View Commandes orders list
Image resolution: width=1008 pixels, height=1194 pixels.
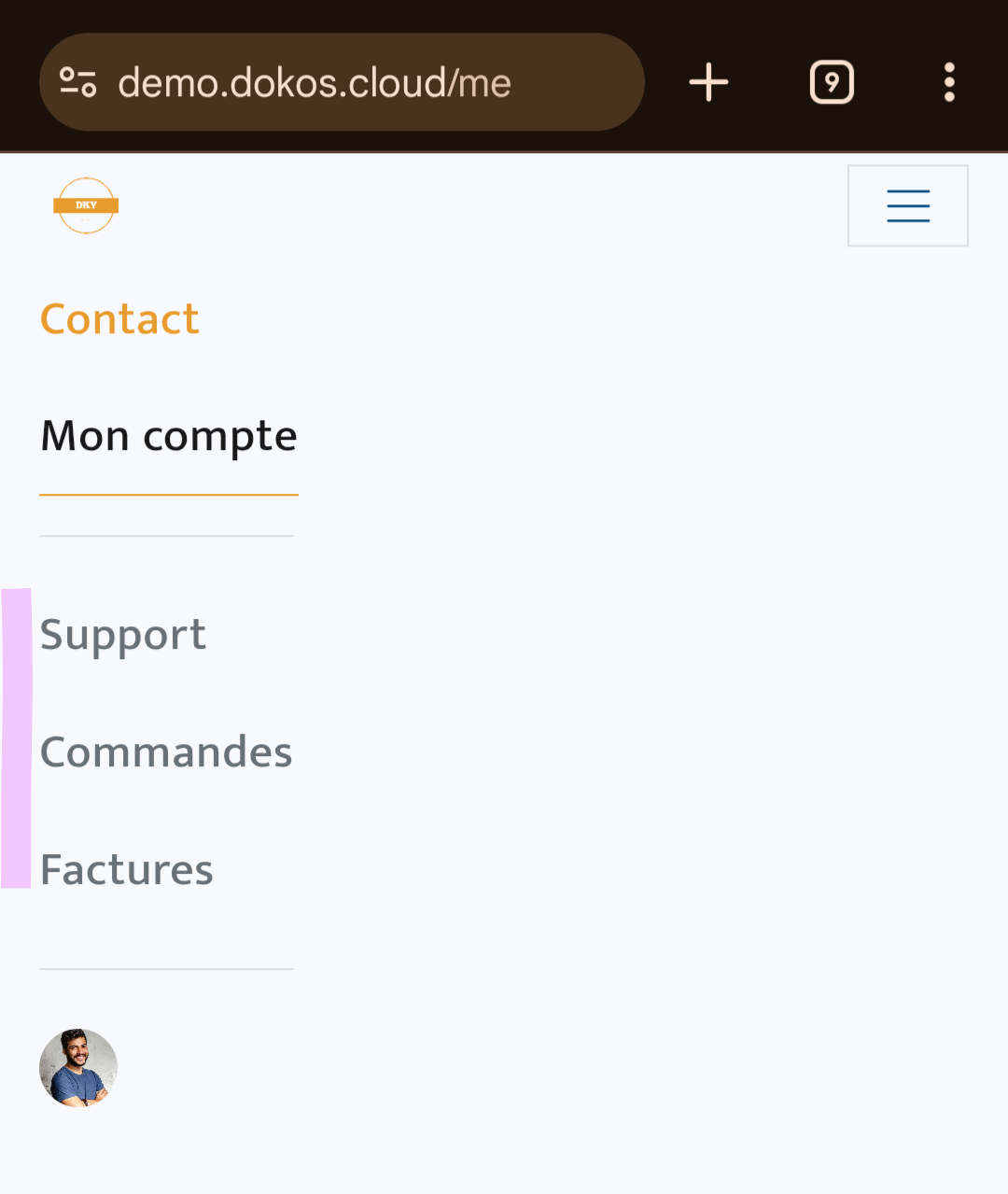coord(166,752)
